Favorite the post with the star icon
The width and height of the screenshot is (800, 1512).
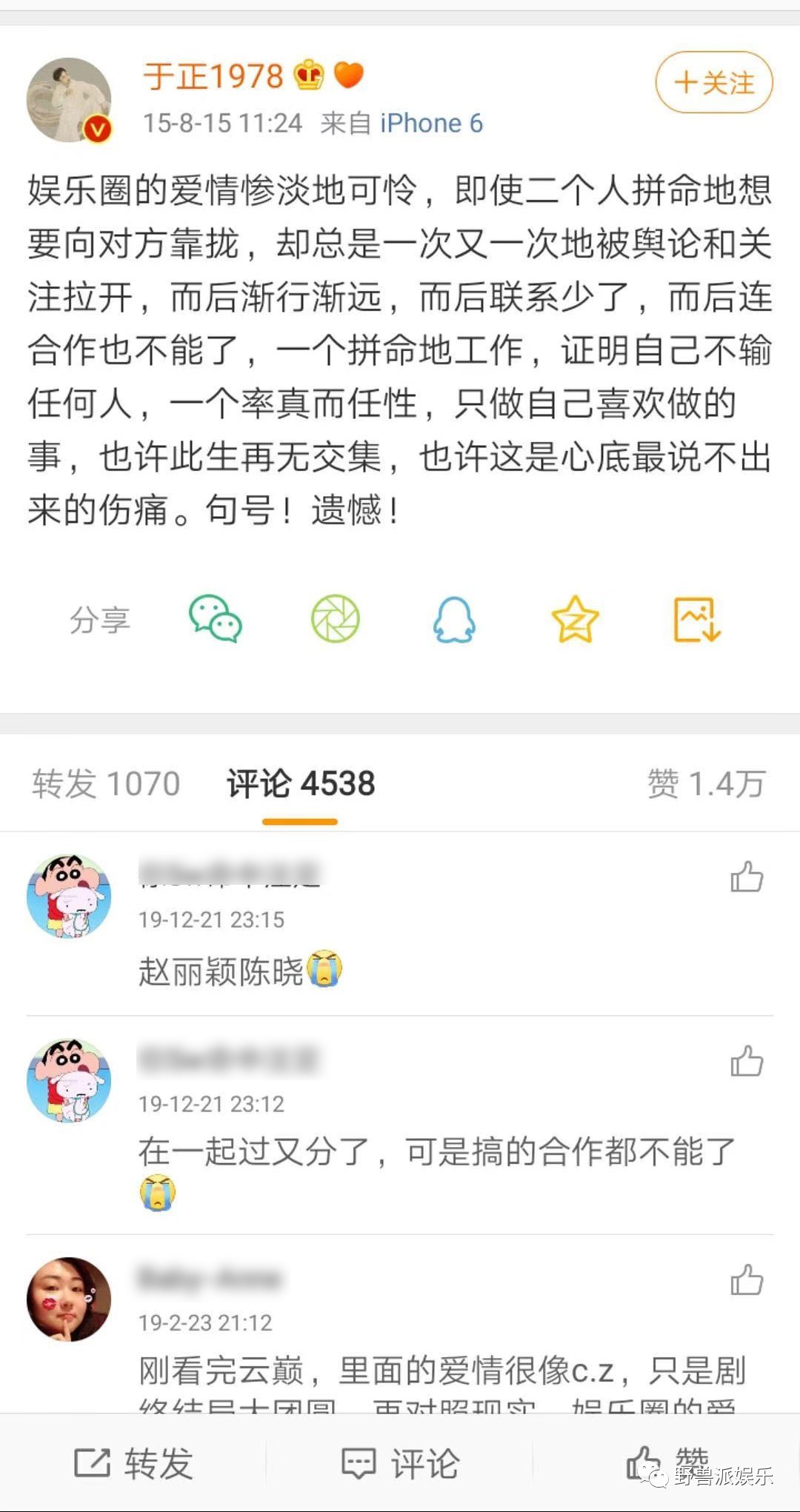[575, 621]
